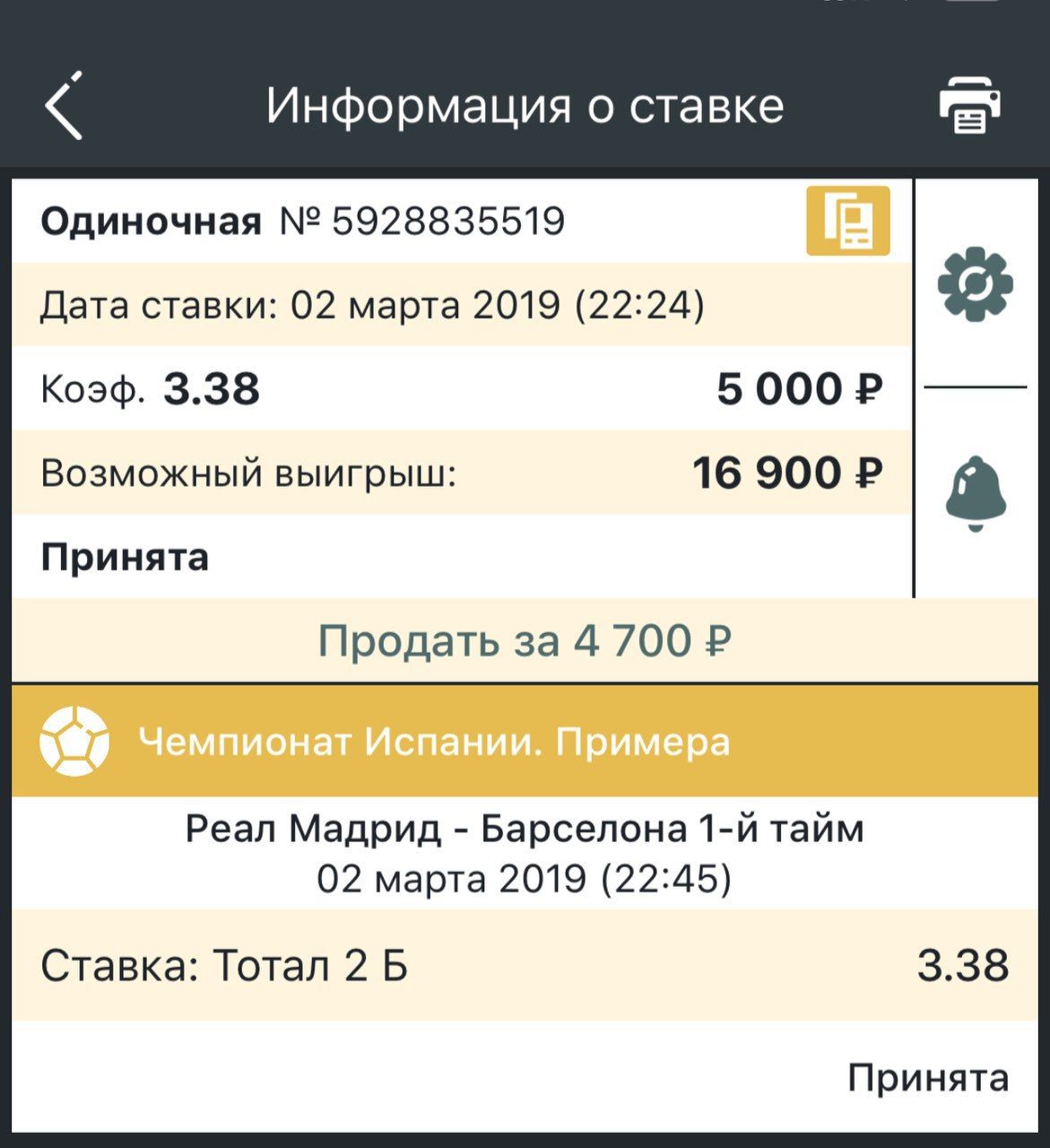
Task: Sell the bet for 4 700 ₽
Action: (525, 640)
